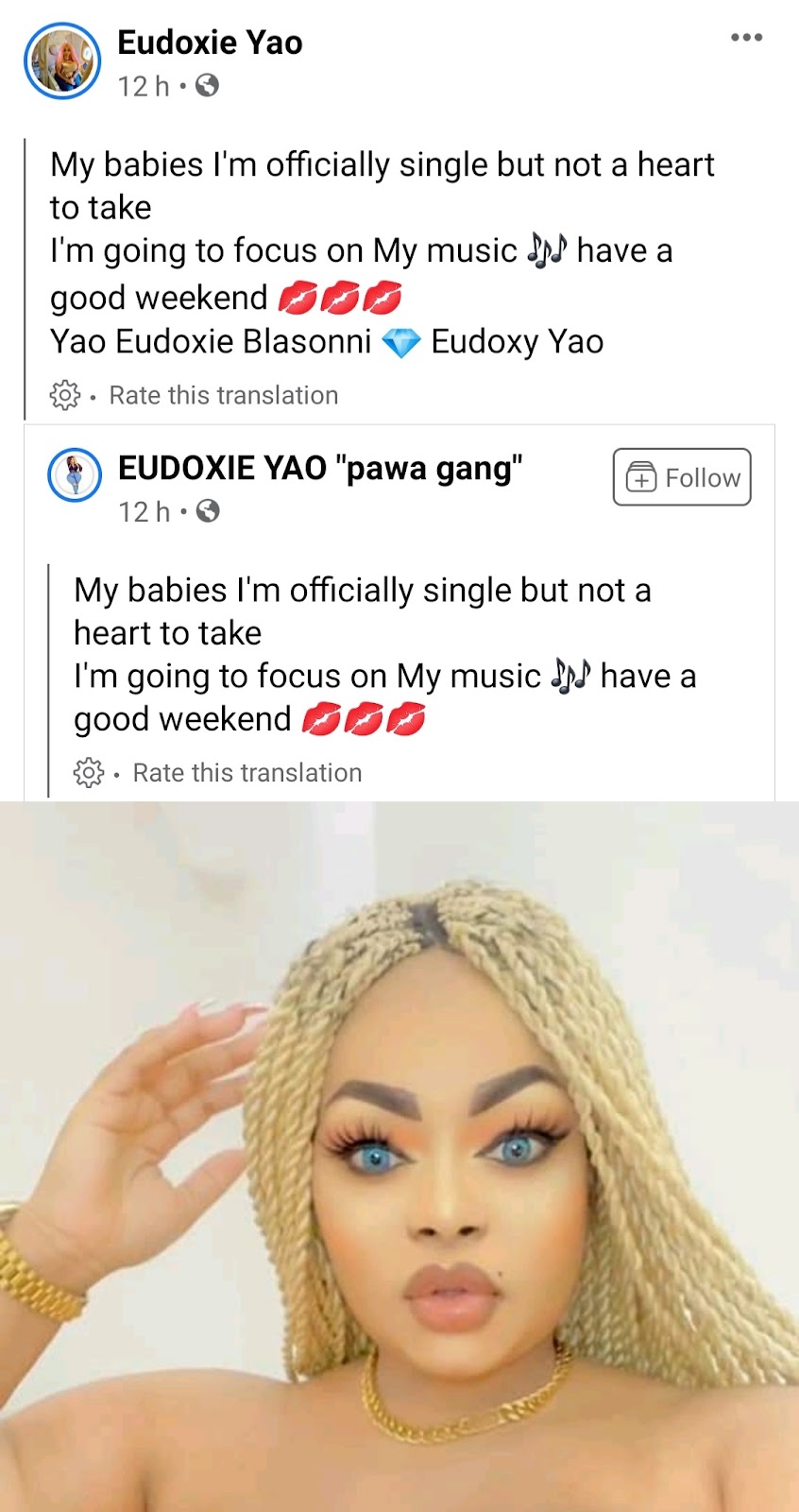Screen dimensions: 799x1512
Task: Follow EUDOXIE YAO "pawa gang" page
Action: [x=682, y=477]
